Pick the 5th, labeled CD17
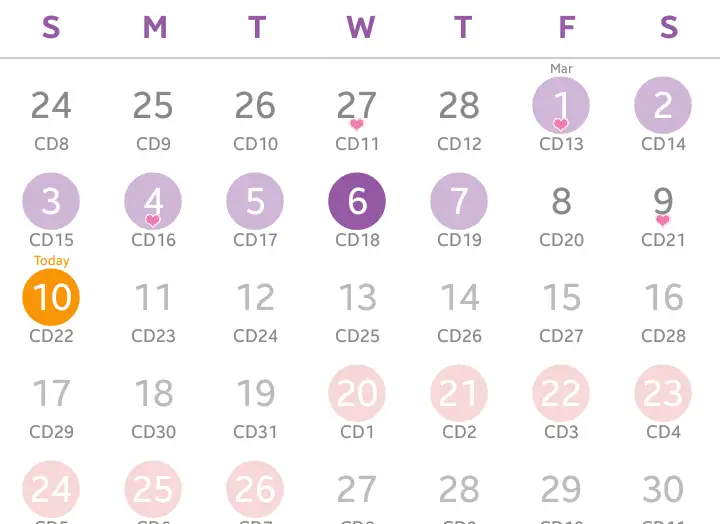The image size is (720, 524). pyautogui.click(x=255, y=201)
